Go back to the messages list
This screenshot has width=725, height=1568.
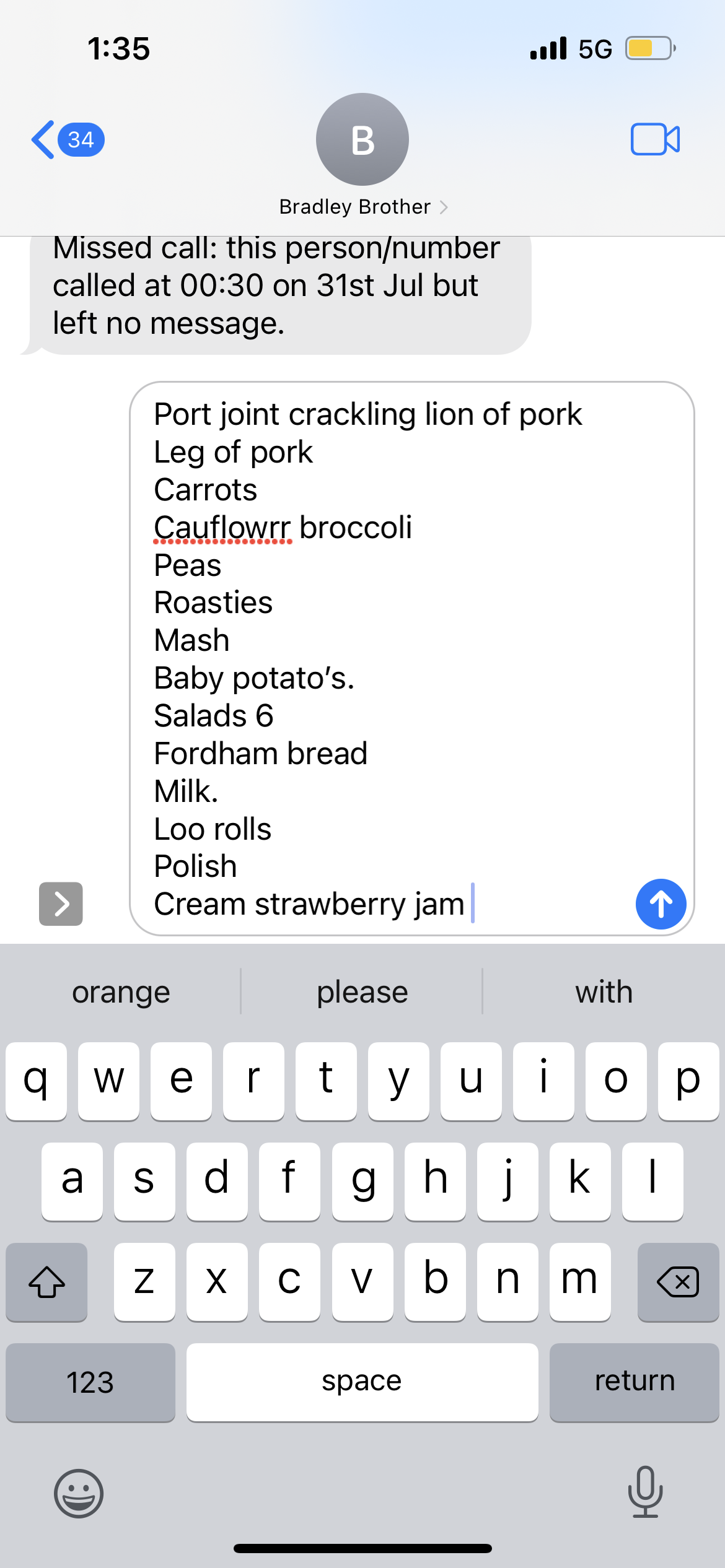(x=67, y=139)
